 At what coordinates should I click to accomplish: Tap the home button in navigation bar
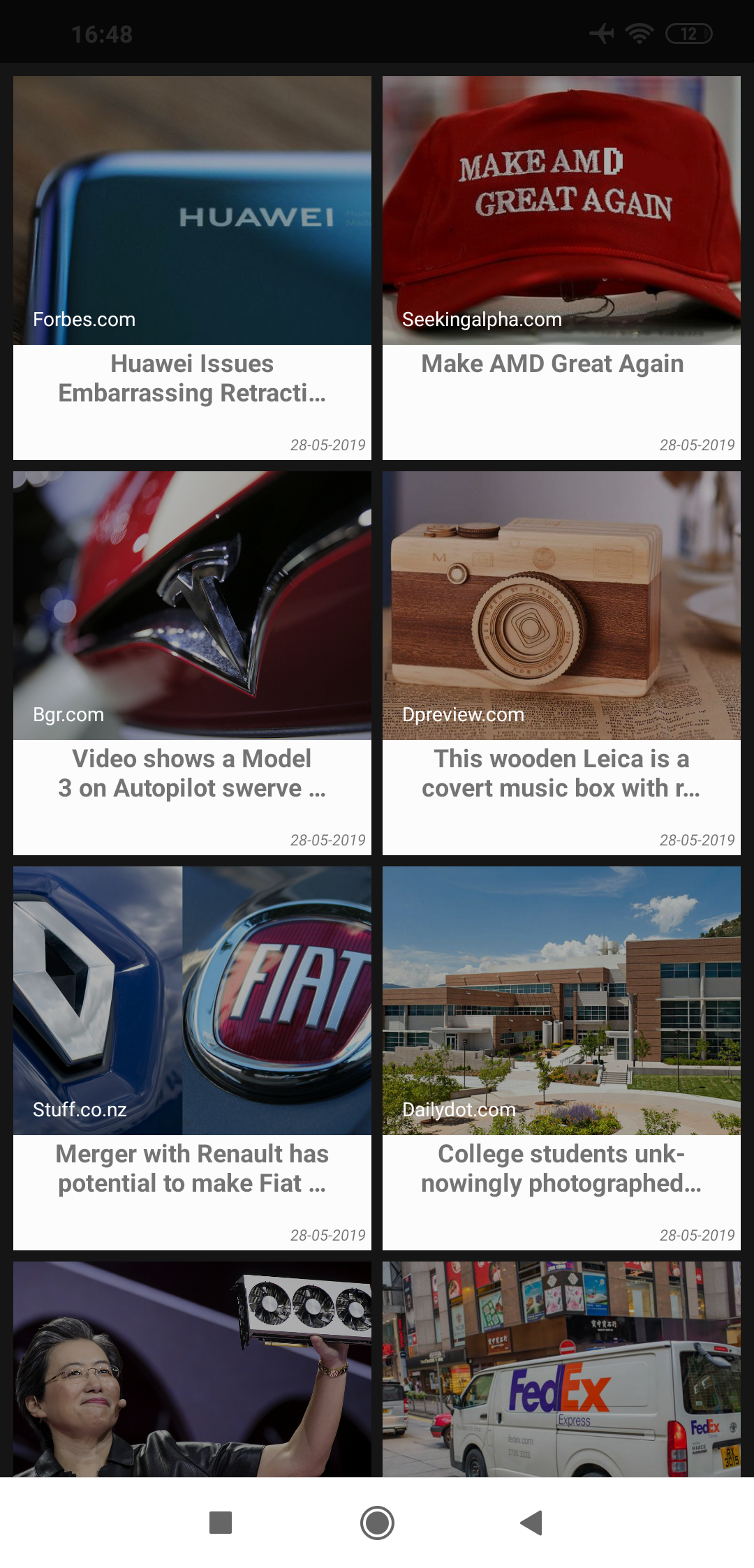coord(377,1523)
